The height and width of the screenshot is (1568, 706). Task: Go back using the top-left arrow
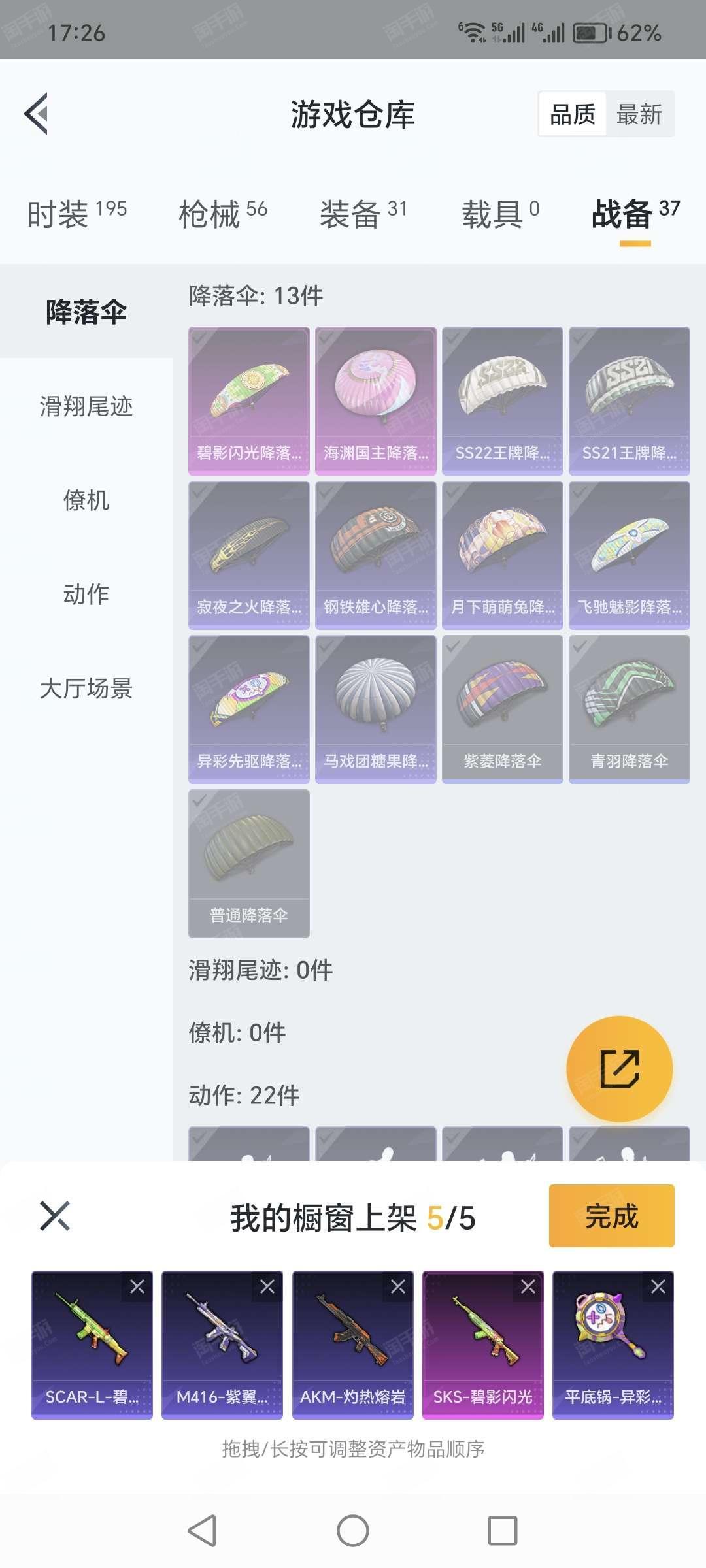37,114
